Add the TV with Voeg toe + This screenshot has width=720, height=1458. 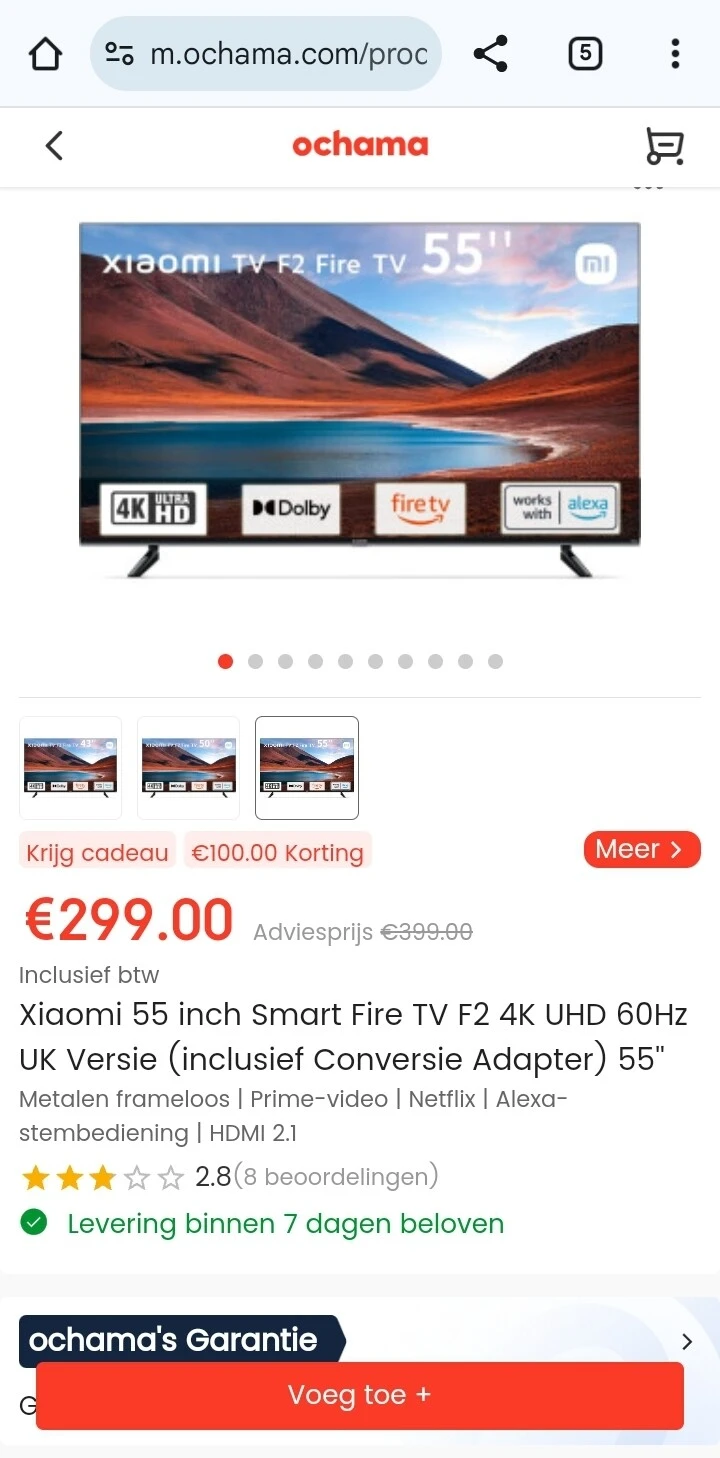tap(360, 1395)
